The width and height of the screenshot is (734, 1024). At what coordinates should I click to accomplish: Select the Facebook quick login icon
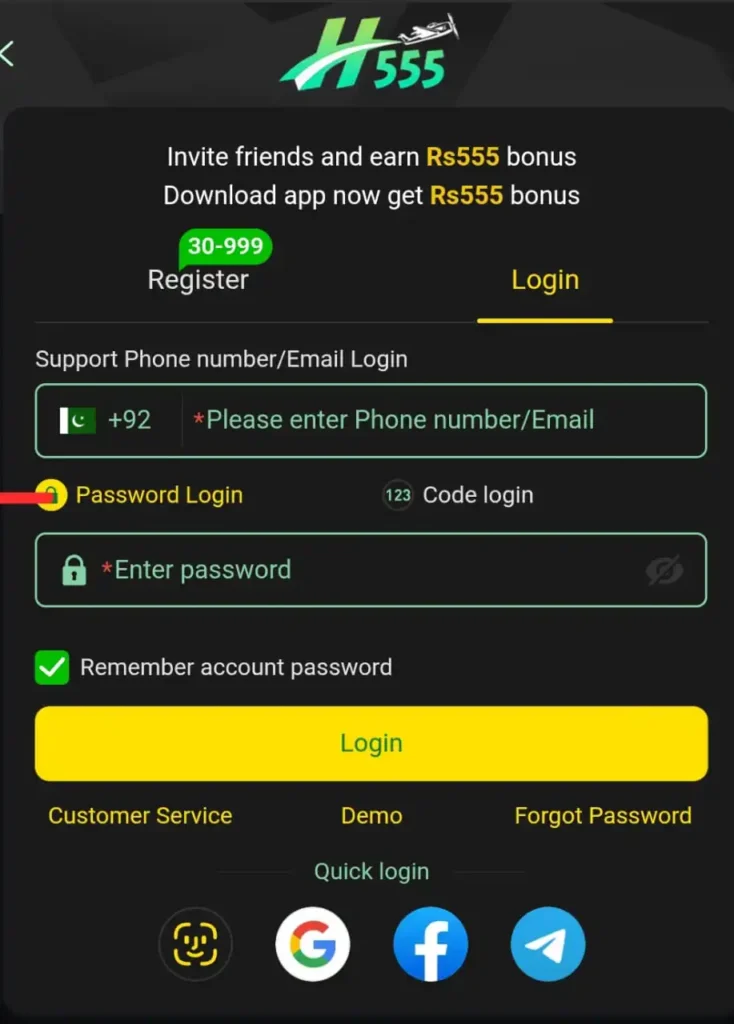click(430, 944)
